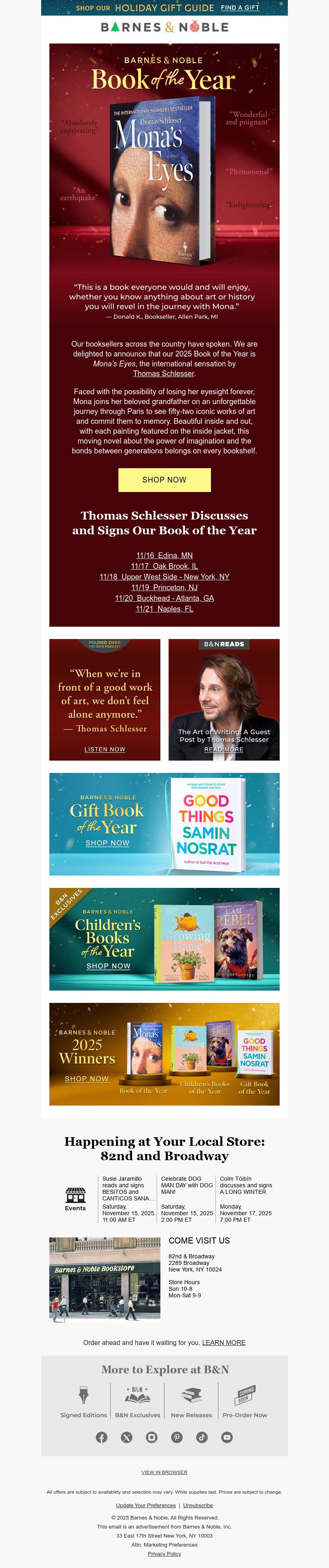Image resolution: width=329 pixels, height=1568 pixels.
Task: Tap Read More on Schlesser's guest post
Action: [224, 750]
